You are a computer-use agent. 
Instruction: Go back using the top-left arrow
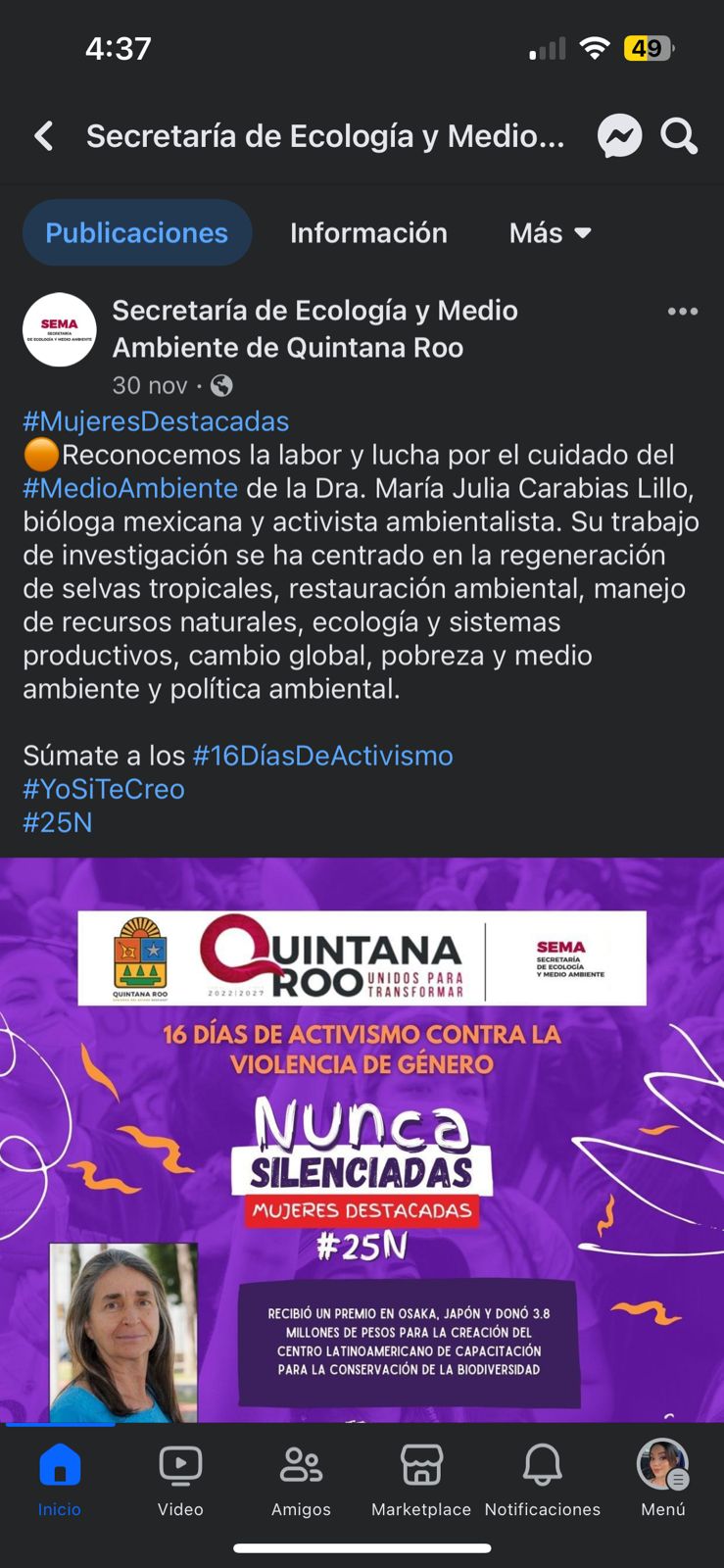coord(44,136)
